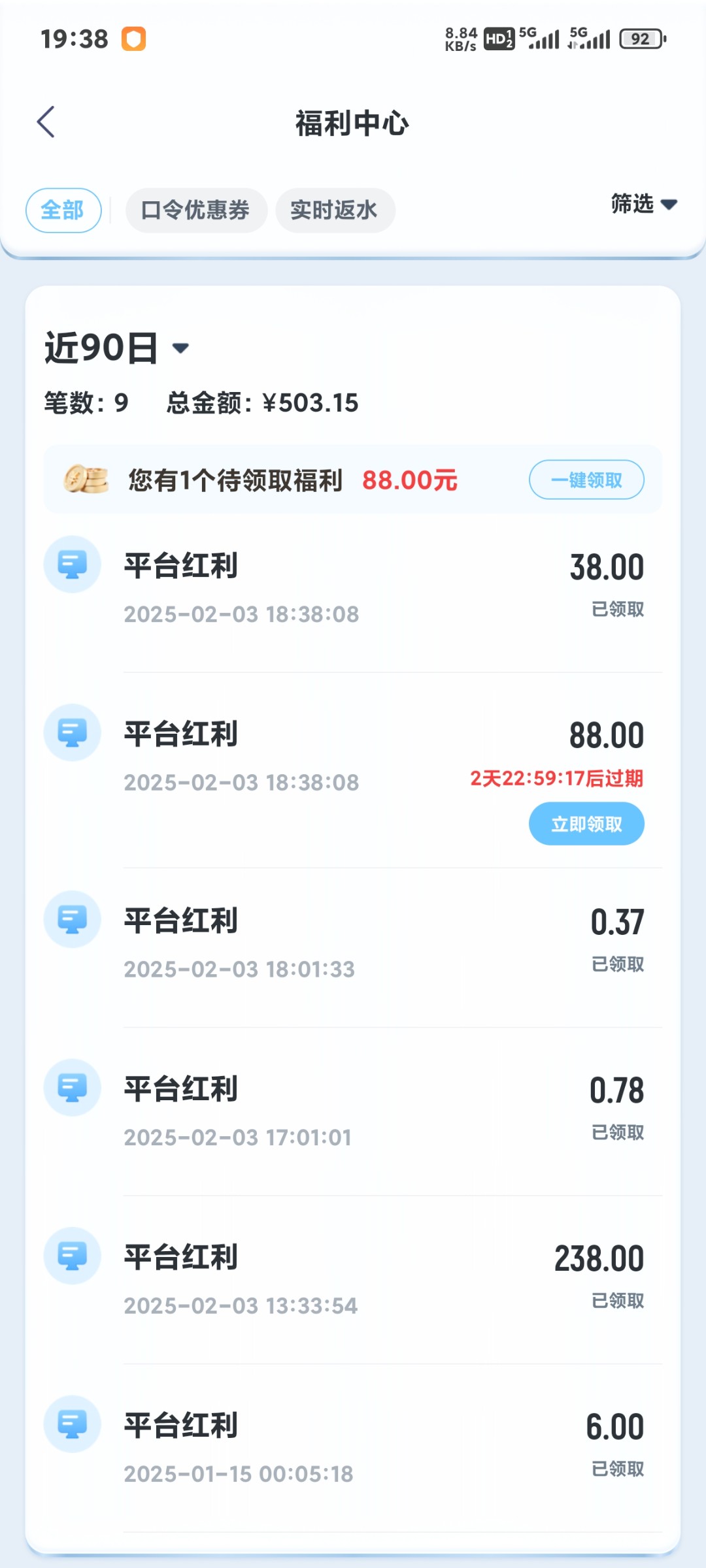Switch to the 口令优惠券 tab
This screenshot has height=1568, width=706.
pyautogui.click(x=196, y=210)
